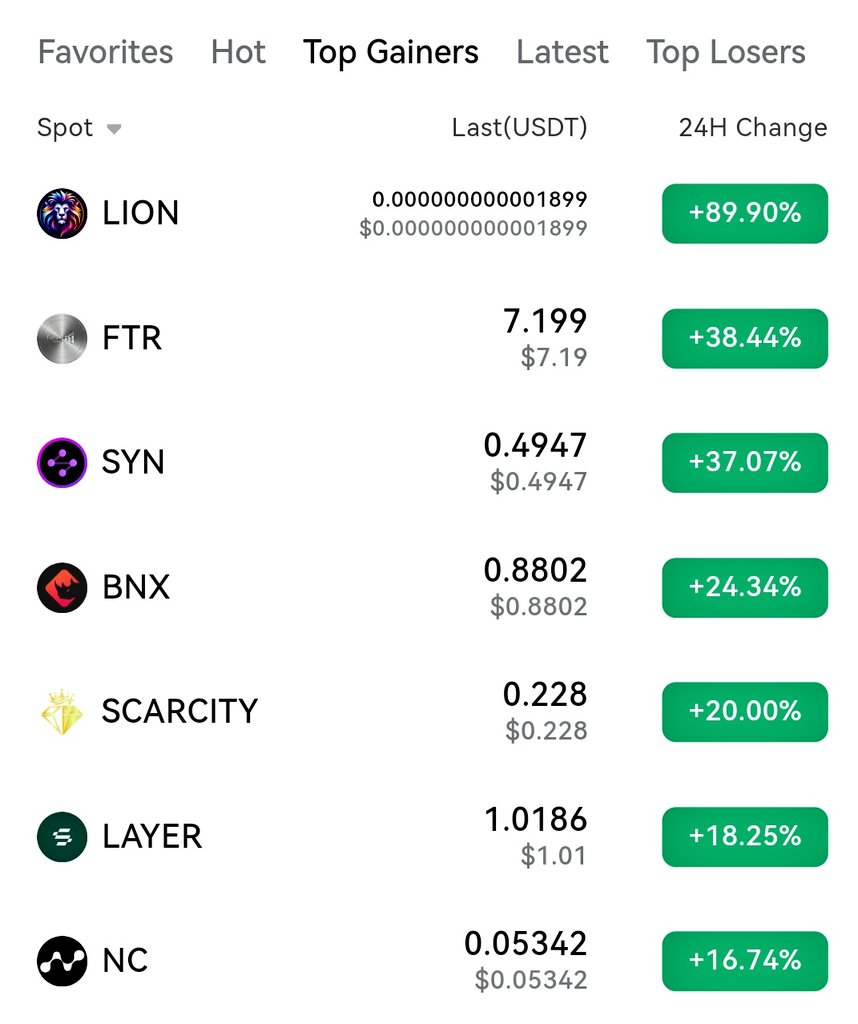The width and height of the screenshot is (858, 1024).
Task: Open the BNX trading pair
Action: (x=135, y=587)
